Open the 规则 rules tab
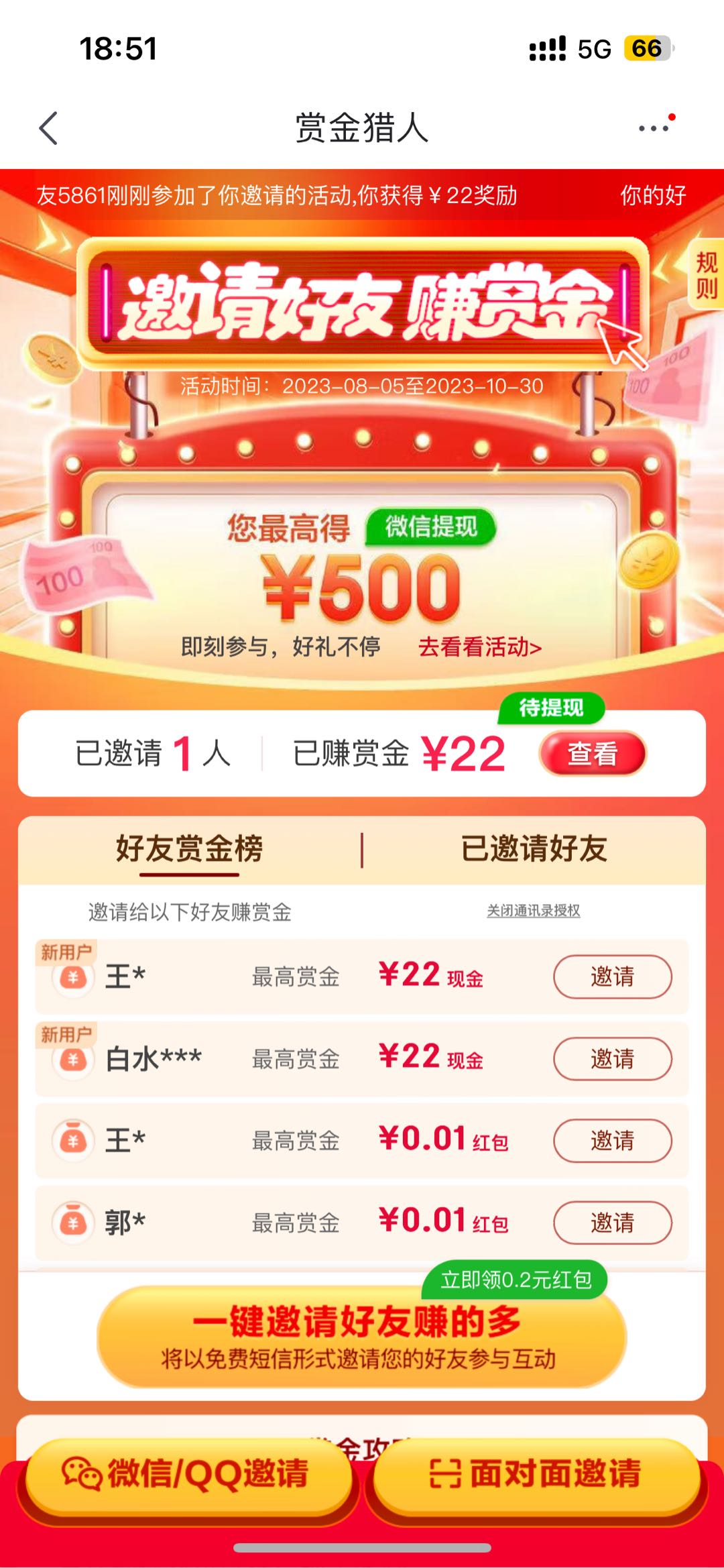Image resolution: width=724 pixels, height=1568 pixels. pyautogui.click(x=707, y=275)
